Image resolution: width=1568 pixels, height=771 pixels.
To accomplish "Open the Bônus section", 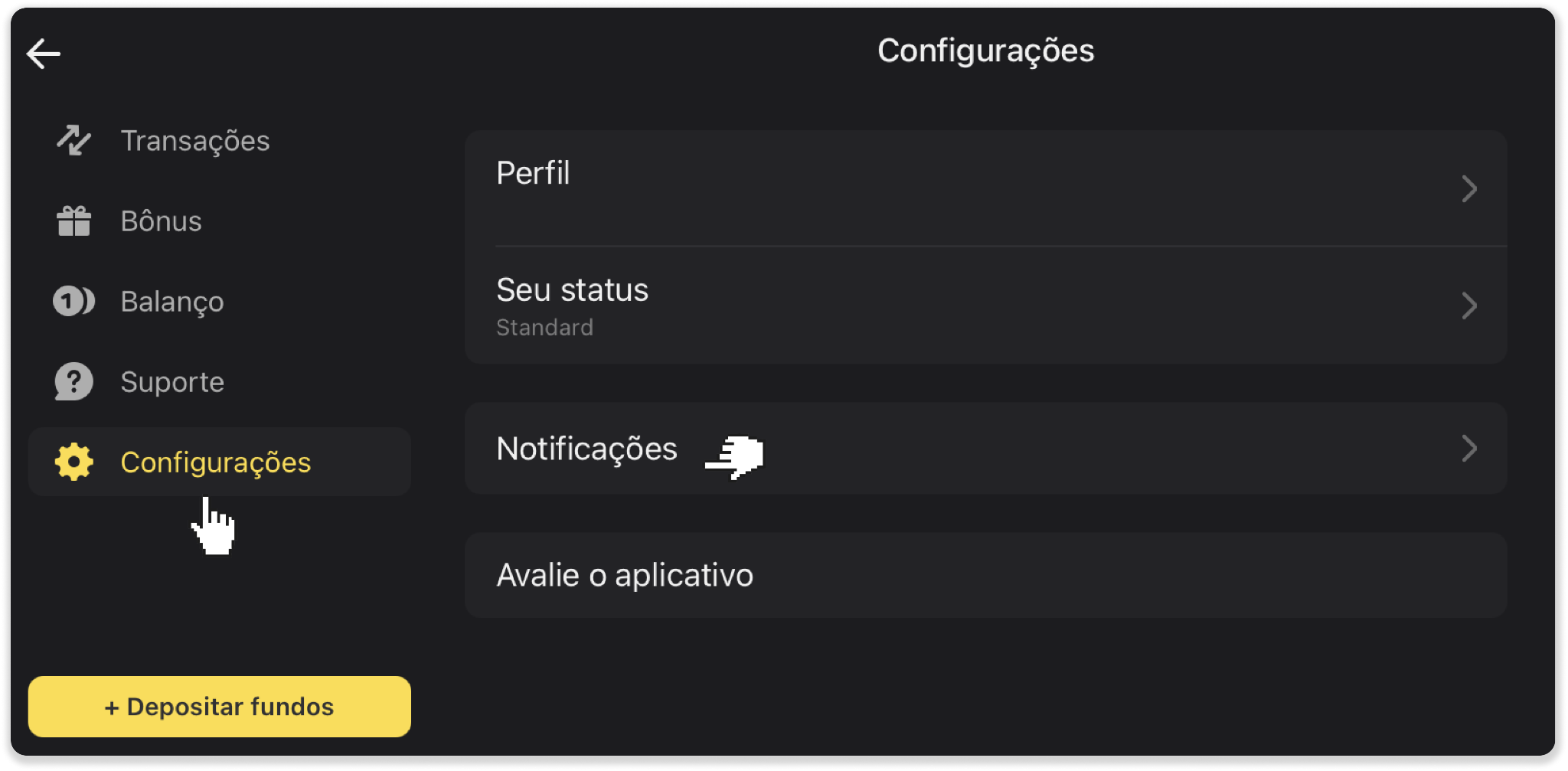I will (161, 221).
